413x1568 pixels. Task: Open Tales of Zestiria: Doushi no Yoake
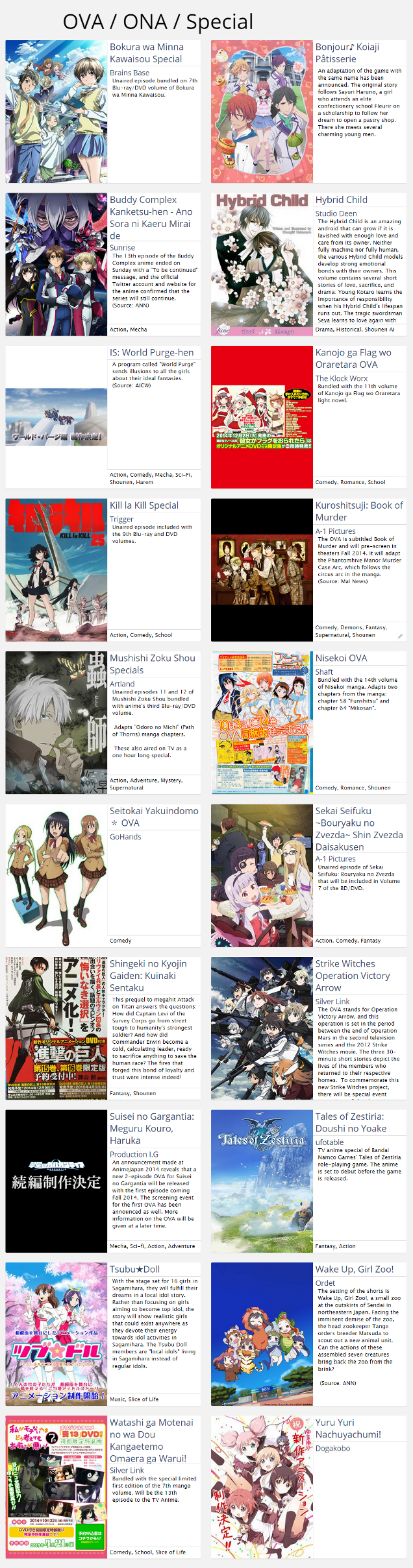click(x=351, y=1122)
